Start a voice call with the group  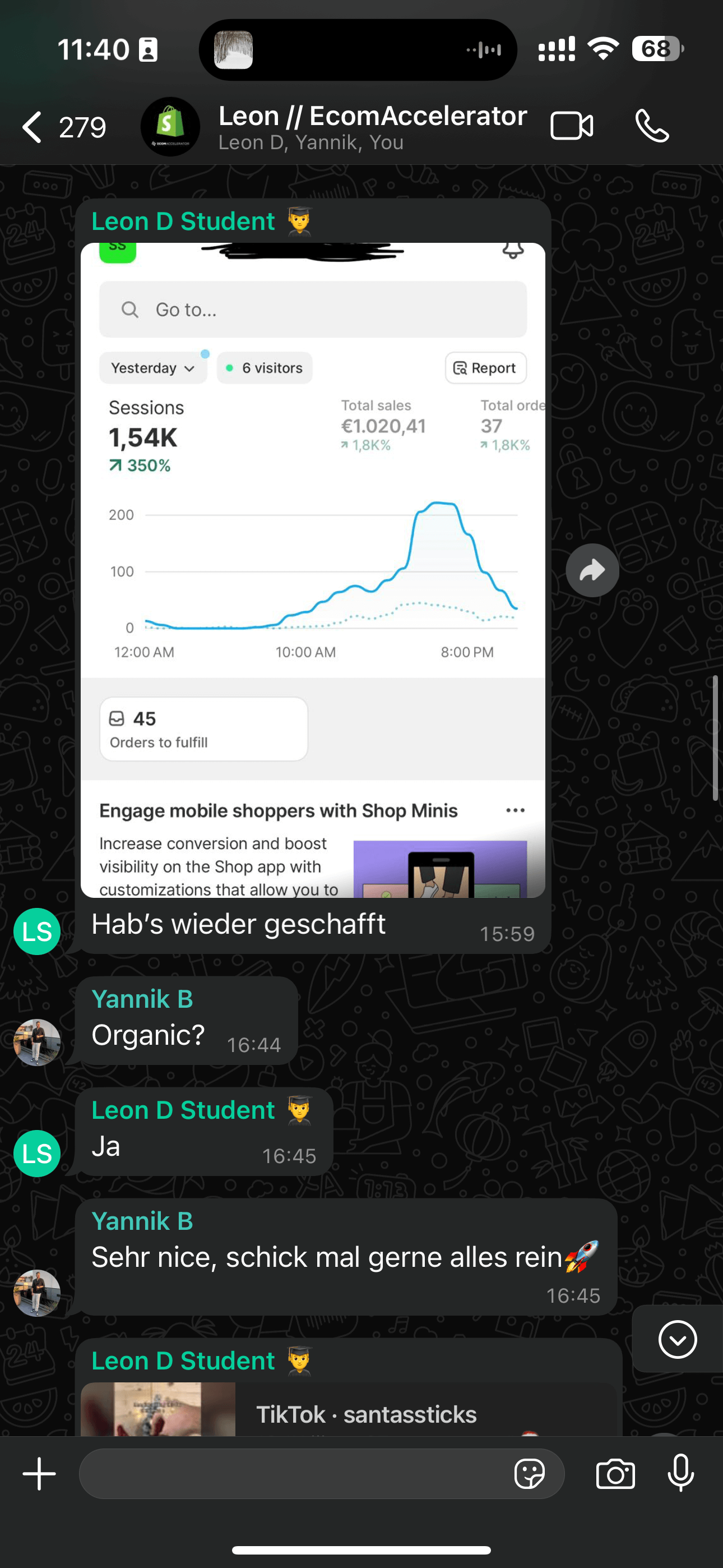click(652, 127)
